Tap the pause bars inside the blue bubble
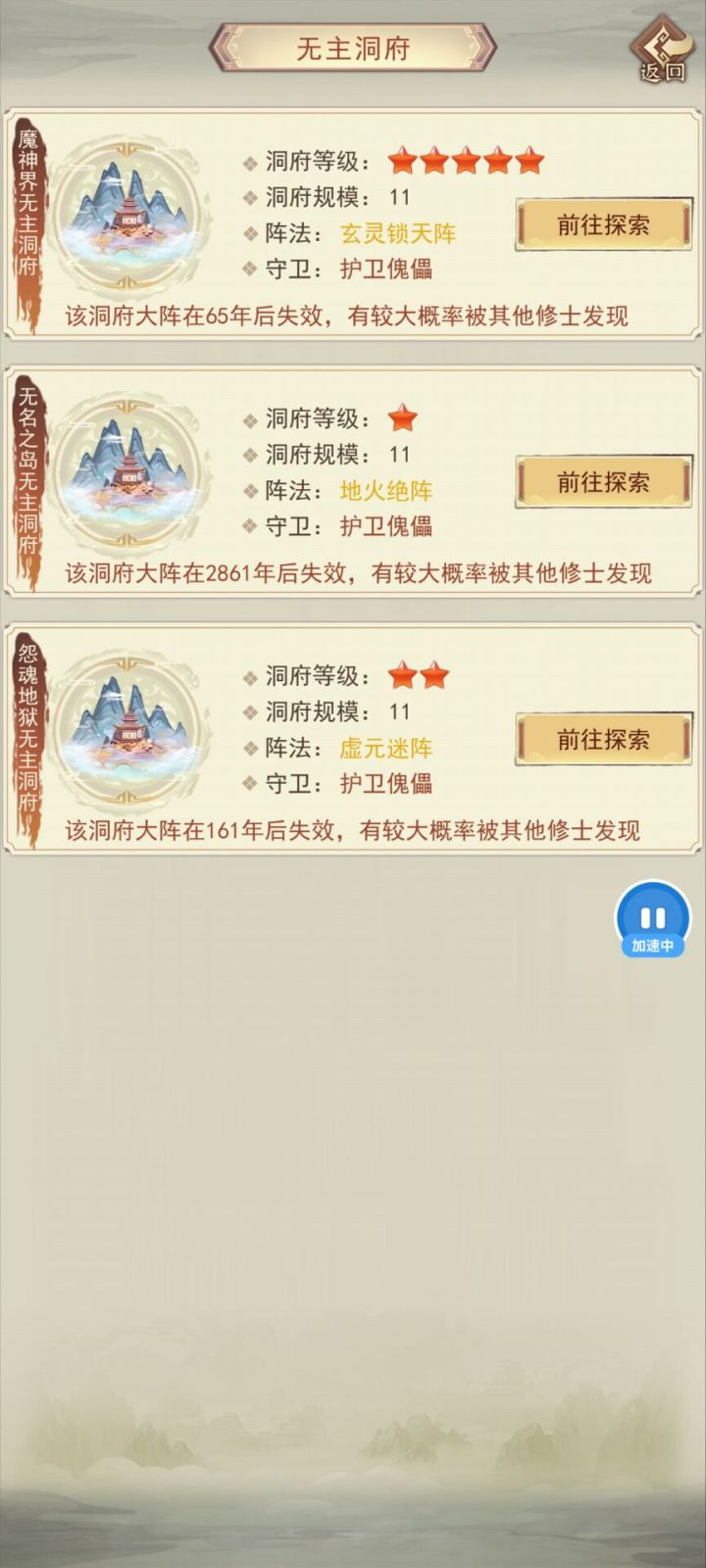Image resolution: width=706 pixels, height=1568 pixels. (652, 917)
